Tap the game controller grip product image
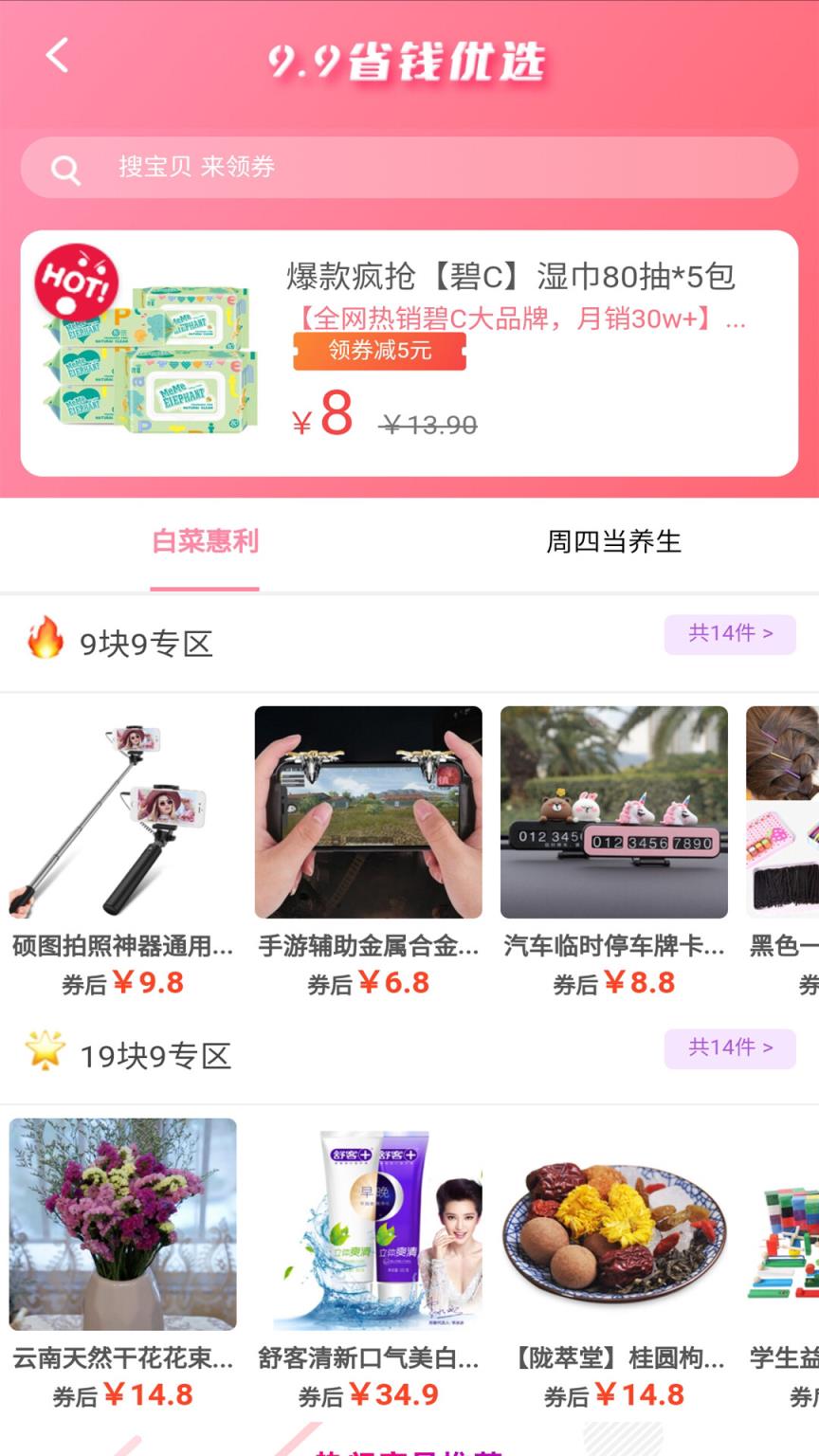 [x=369, y=812]
